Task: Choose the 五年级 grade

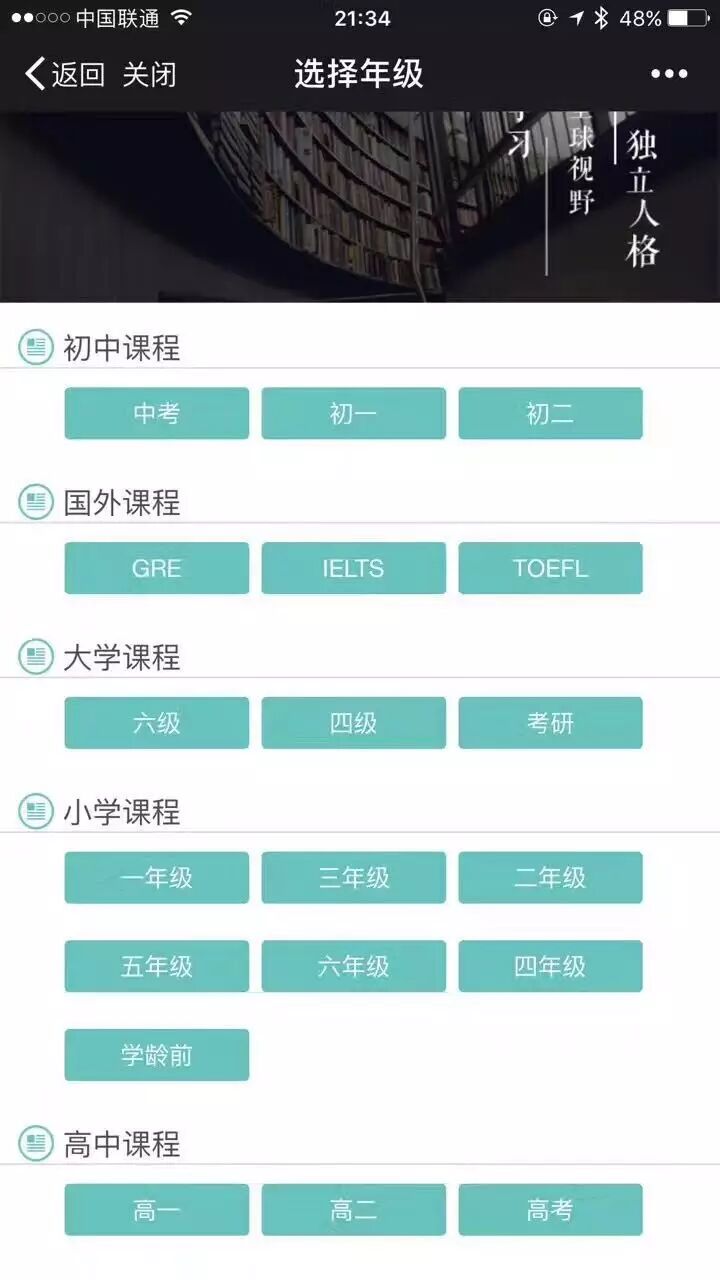Action: point(157,966)
